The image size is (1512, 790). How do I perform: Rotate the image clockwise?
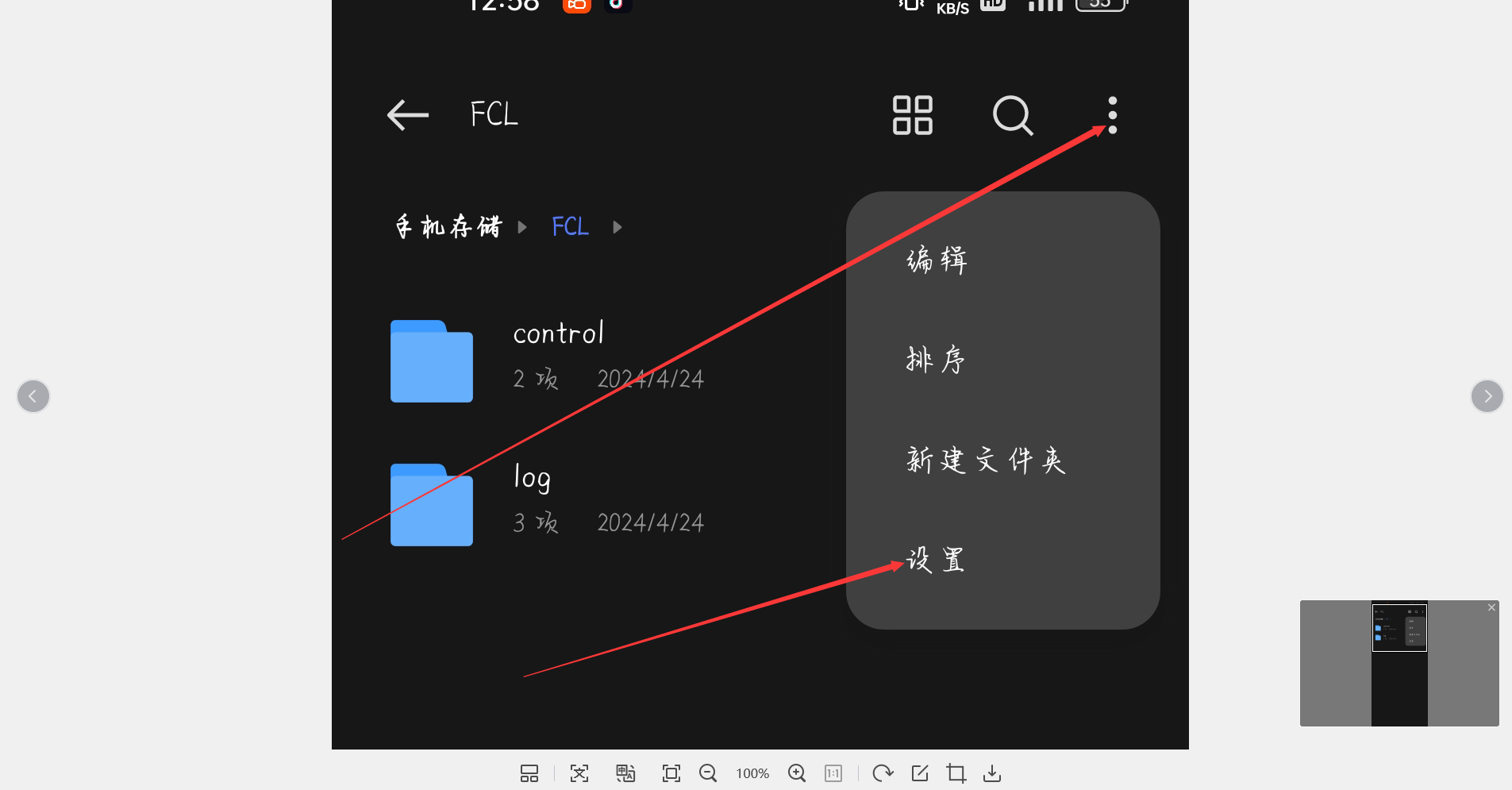click(883, 773)
